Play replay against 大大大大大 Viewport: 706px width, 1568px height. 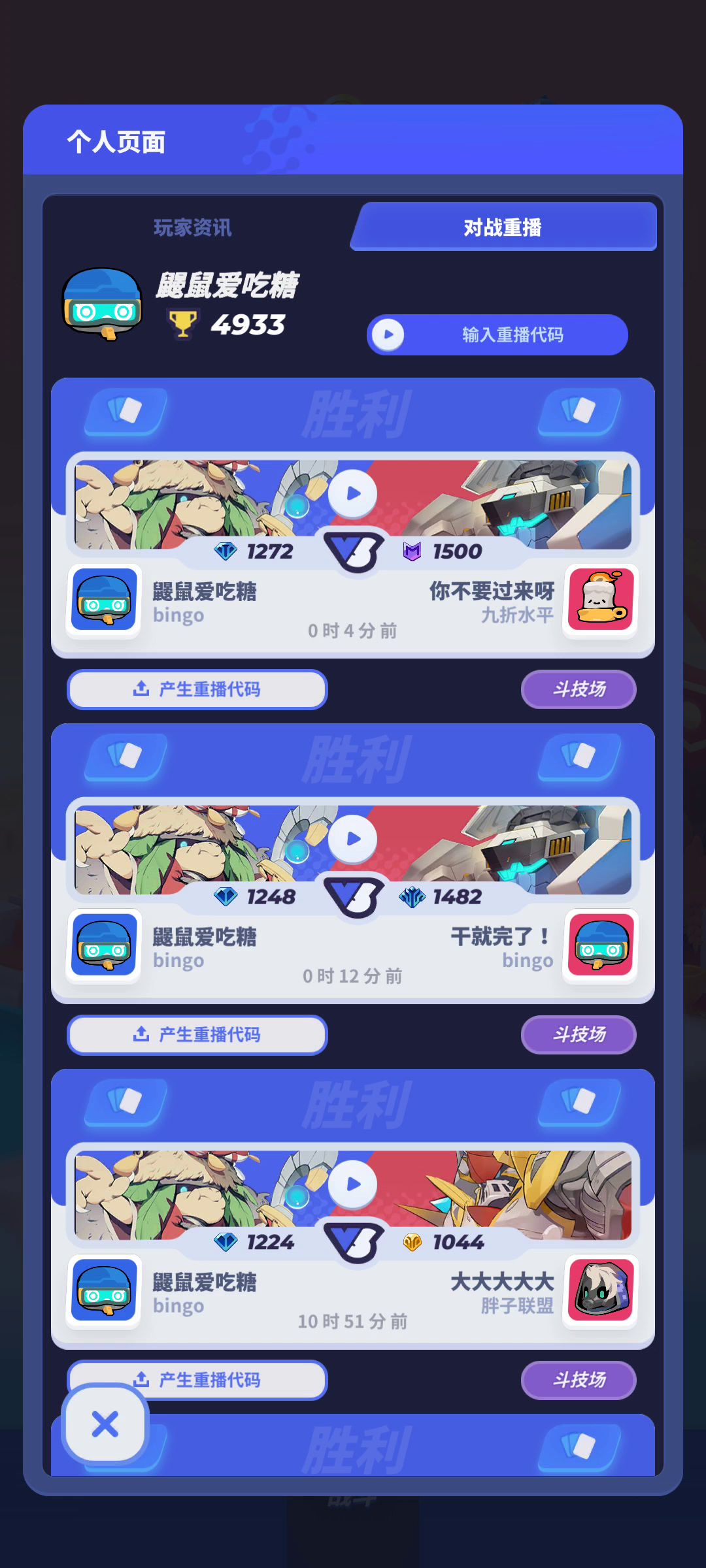(353, 1183)
